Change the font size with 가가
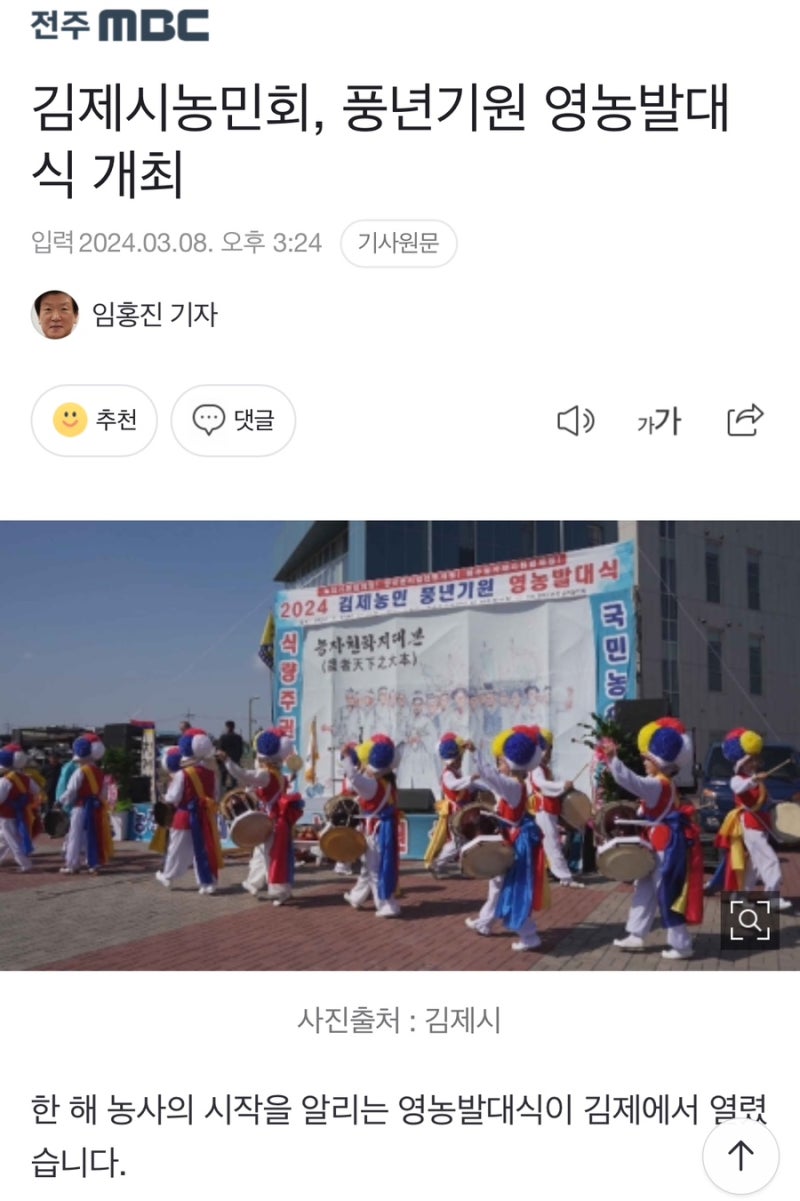 pyautogui.click(x=659, y=421)
